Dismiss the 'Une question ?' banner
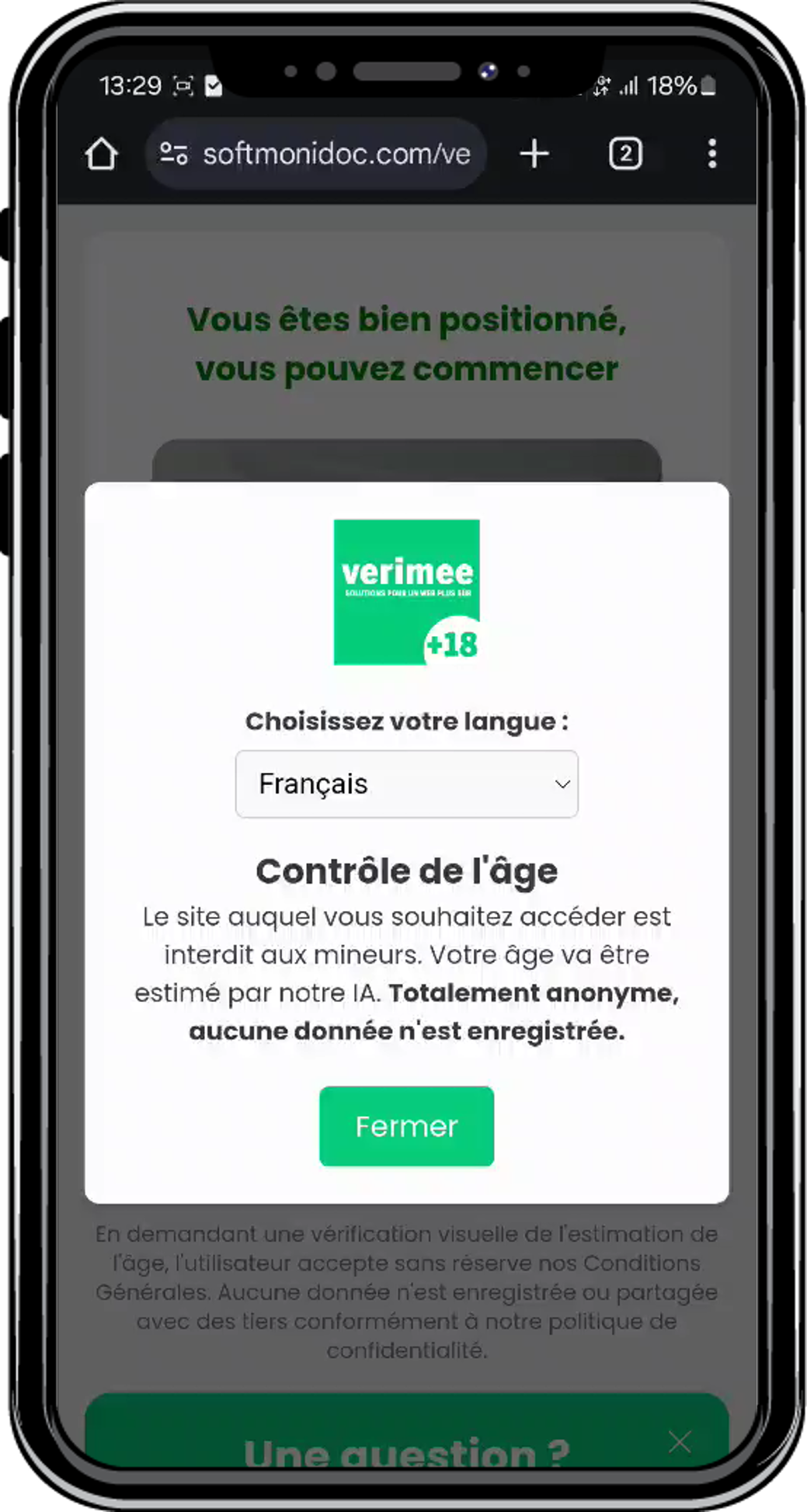 [680, 1442]
